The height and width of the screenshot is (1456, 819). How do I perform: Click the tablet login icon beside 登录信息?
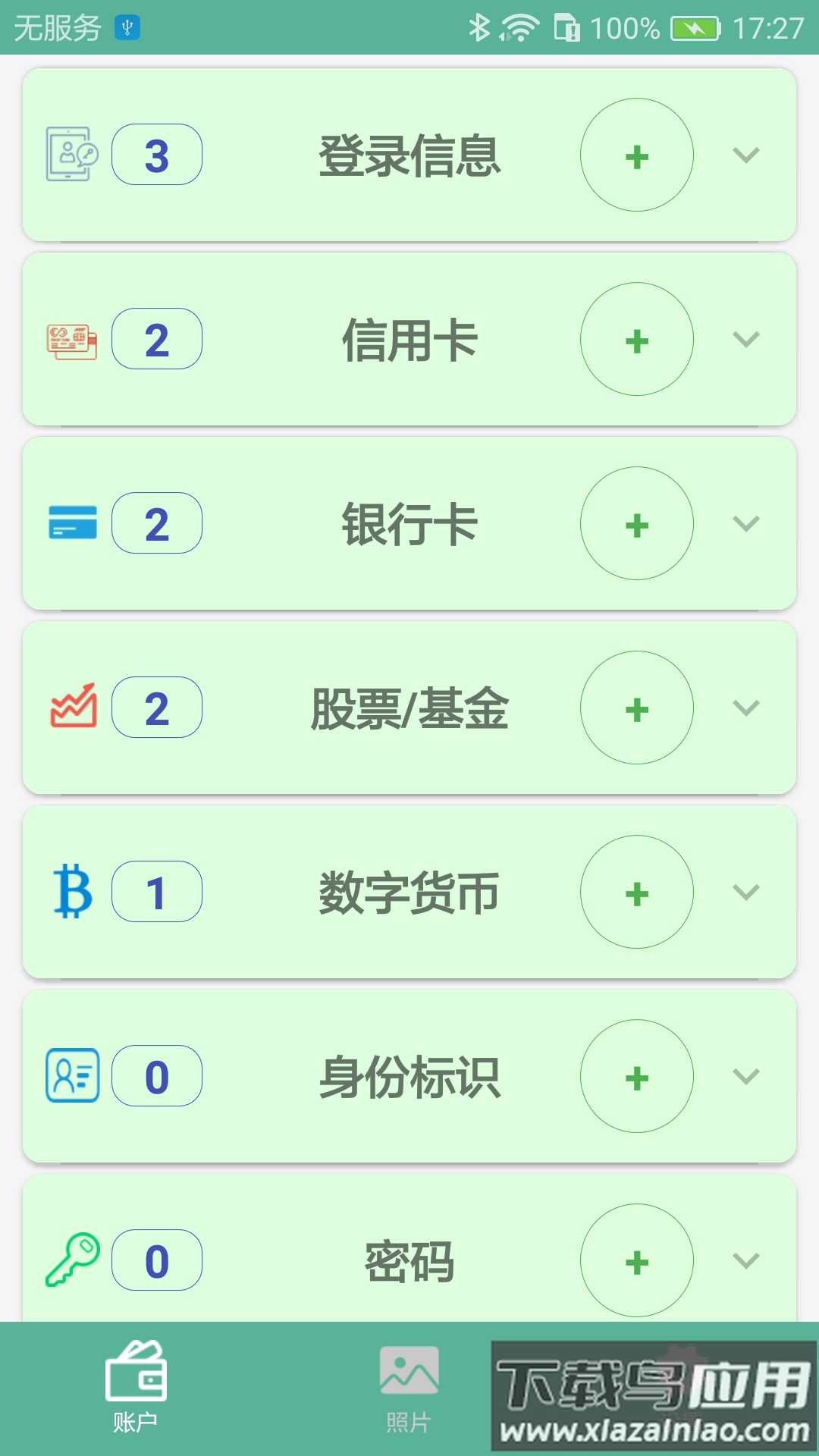68,155
